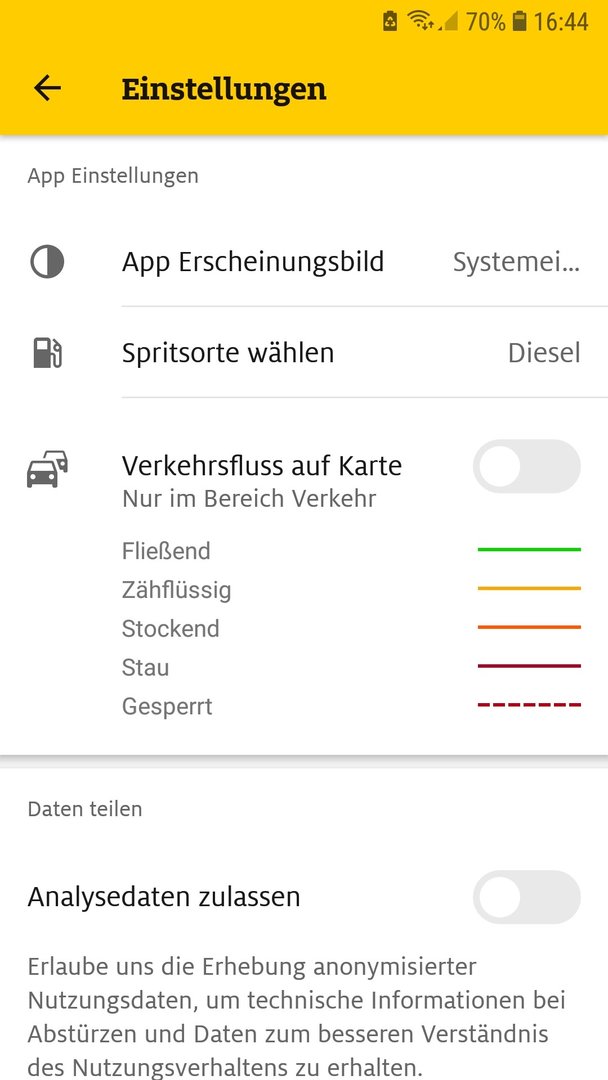The width and height of the screenshot is (608, 1080).
Task: Go back using the arrow icon
Action: coord(47,88)
